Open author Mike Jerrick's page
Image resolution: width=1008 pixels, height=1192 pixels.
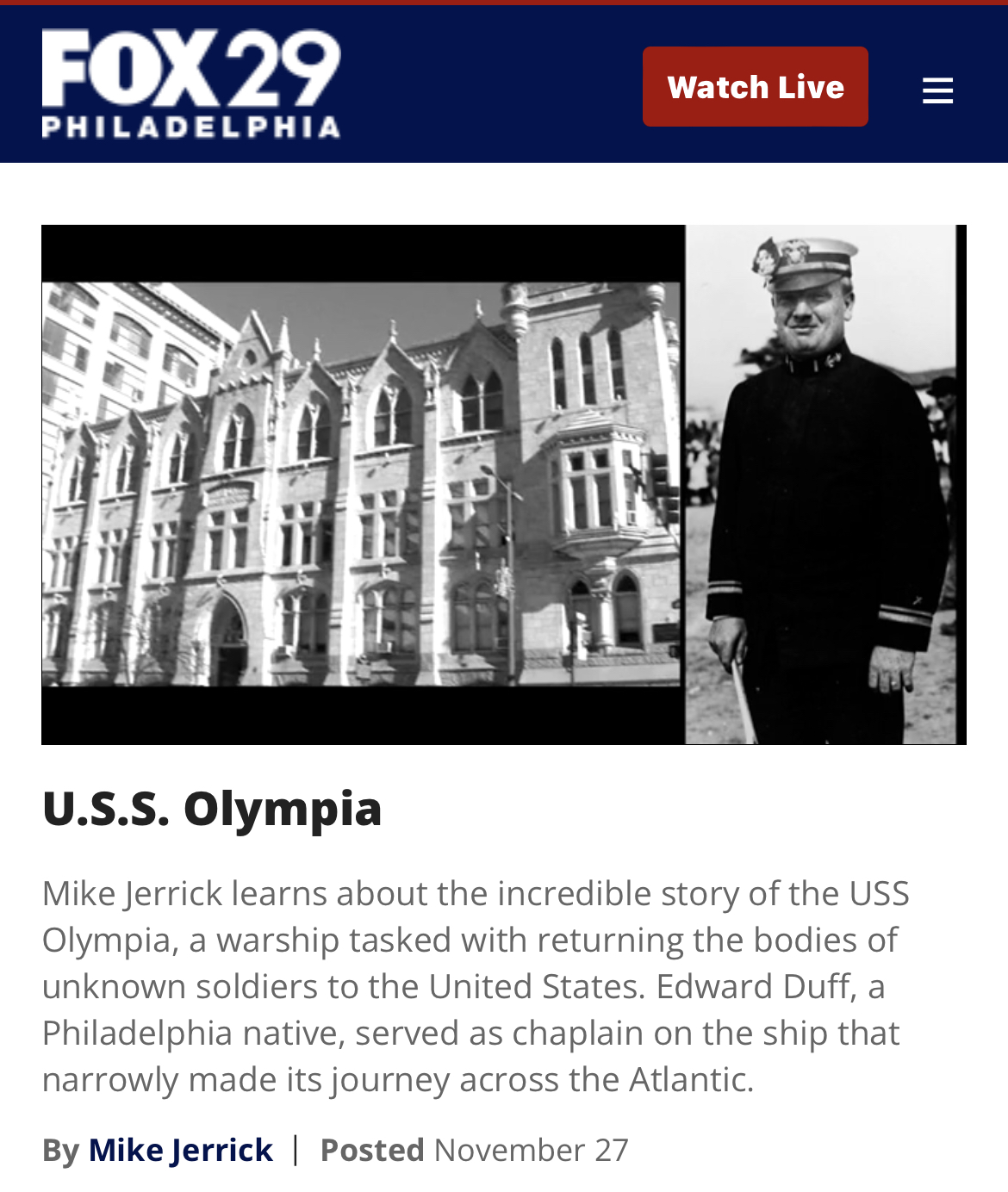[180, 1150]
